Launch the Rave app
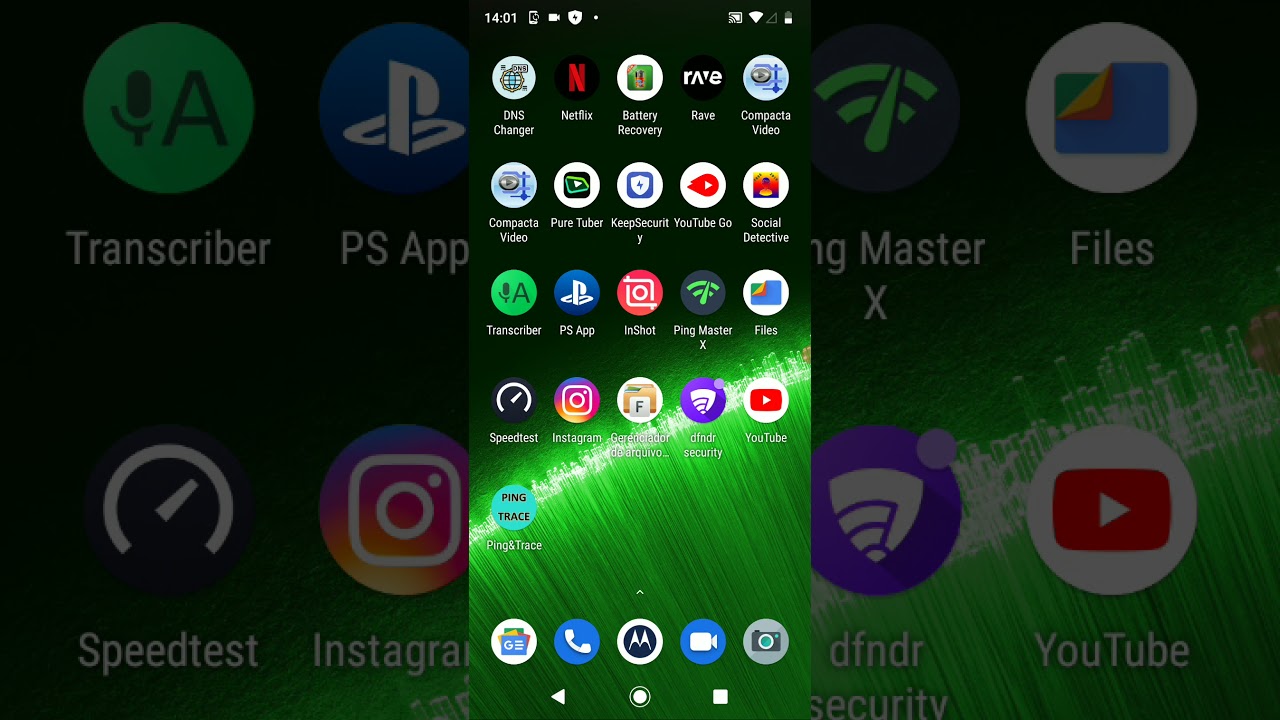Screen dimensions: 1280x720 (703, 79)
